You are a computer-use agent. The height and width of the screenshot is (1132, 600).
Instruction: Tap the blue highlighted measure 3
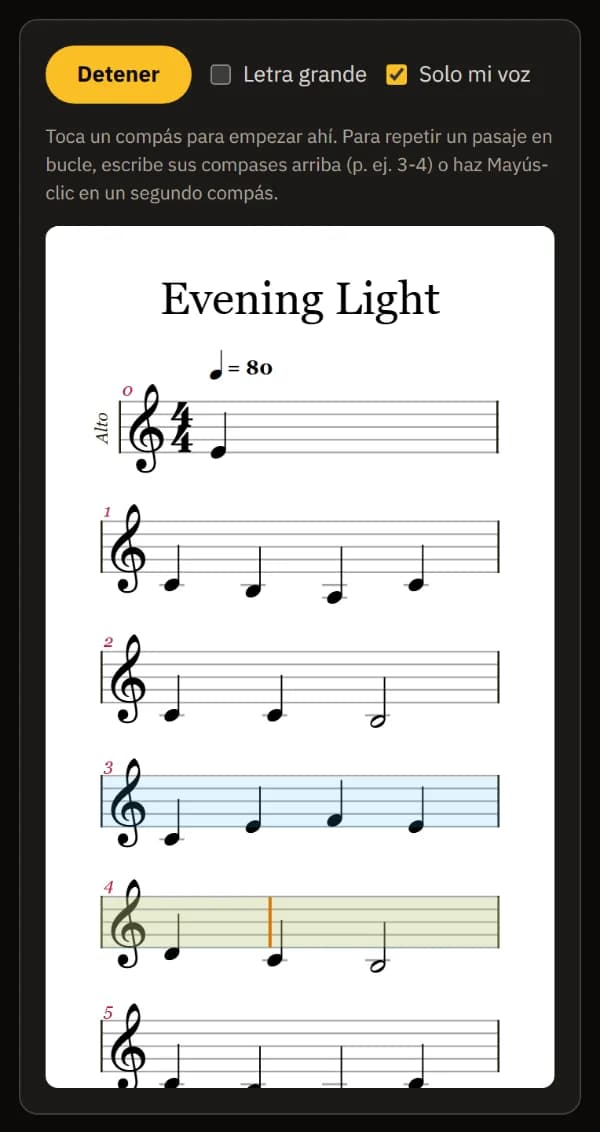(x=300, y=801)
